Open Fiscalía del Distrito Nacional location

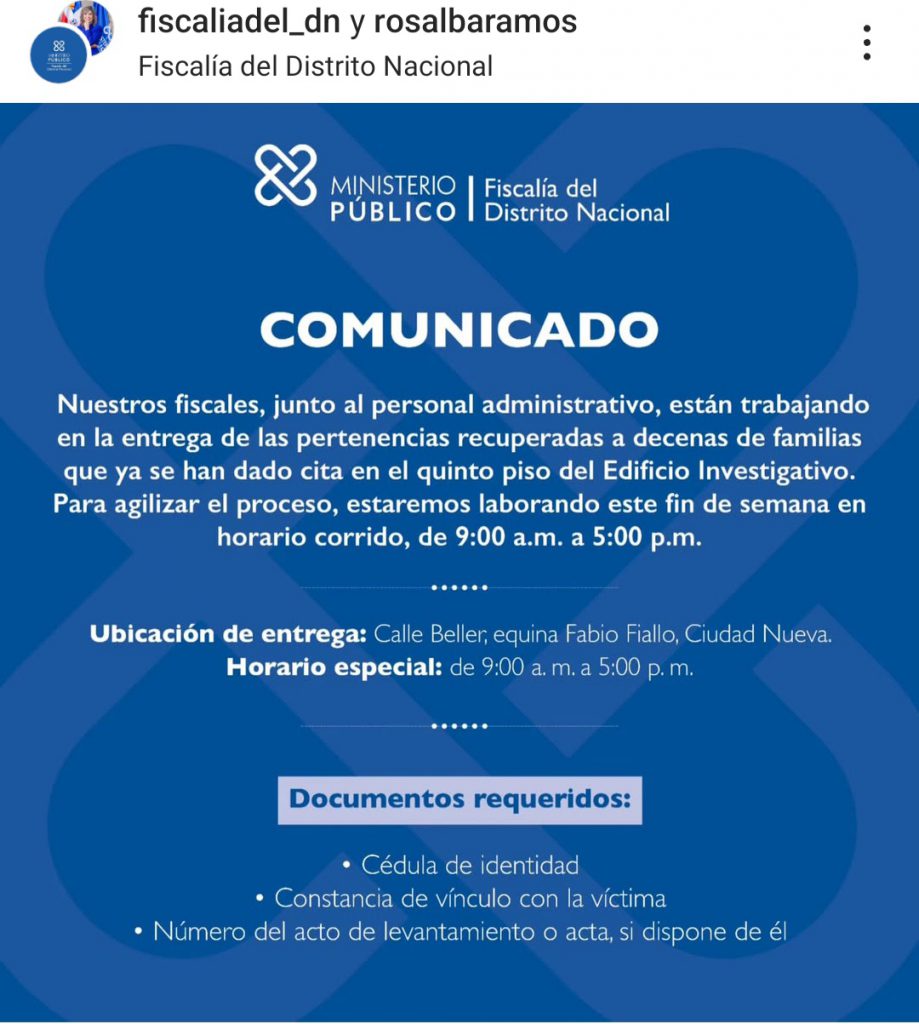coord(315,67)
